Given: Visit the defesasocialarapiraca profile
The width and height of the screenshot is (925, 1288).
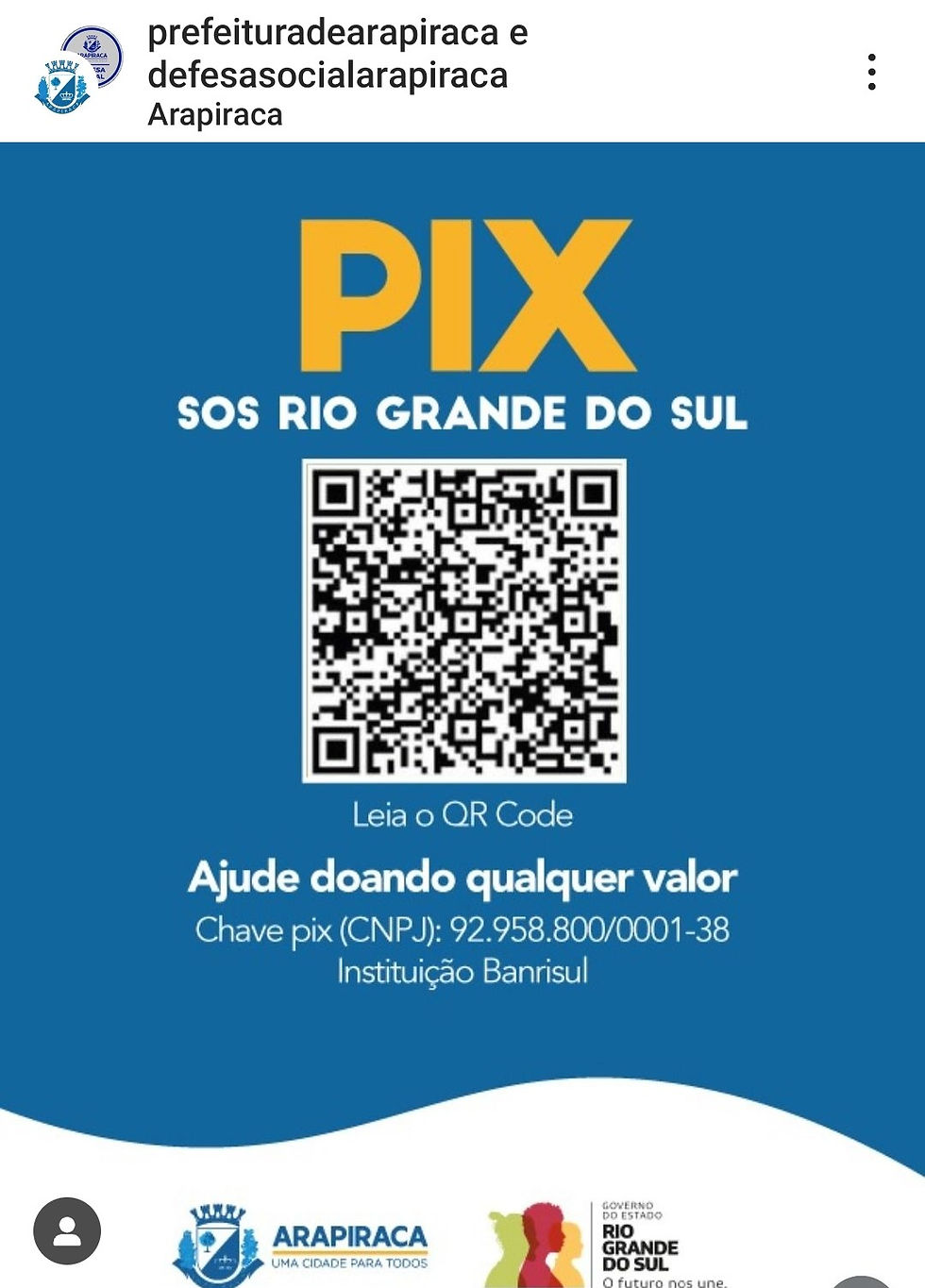Looking at the screenshot, I should [x=328, y=75].
